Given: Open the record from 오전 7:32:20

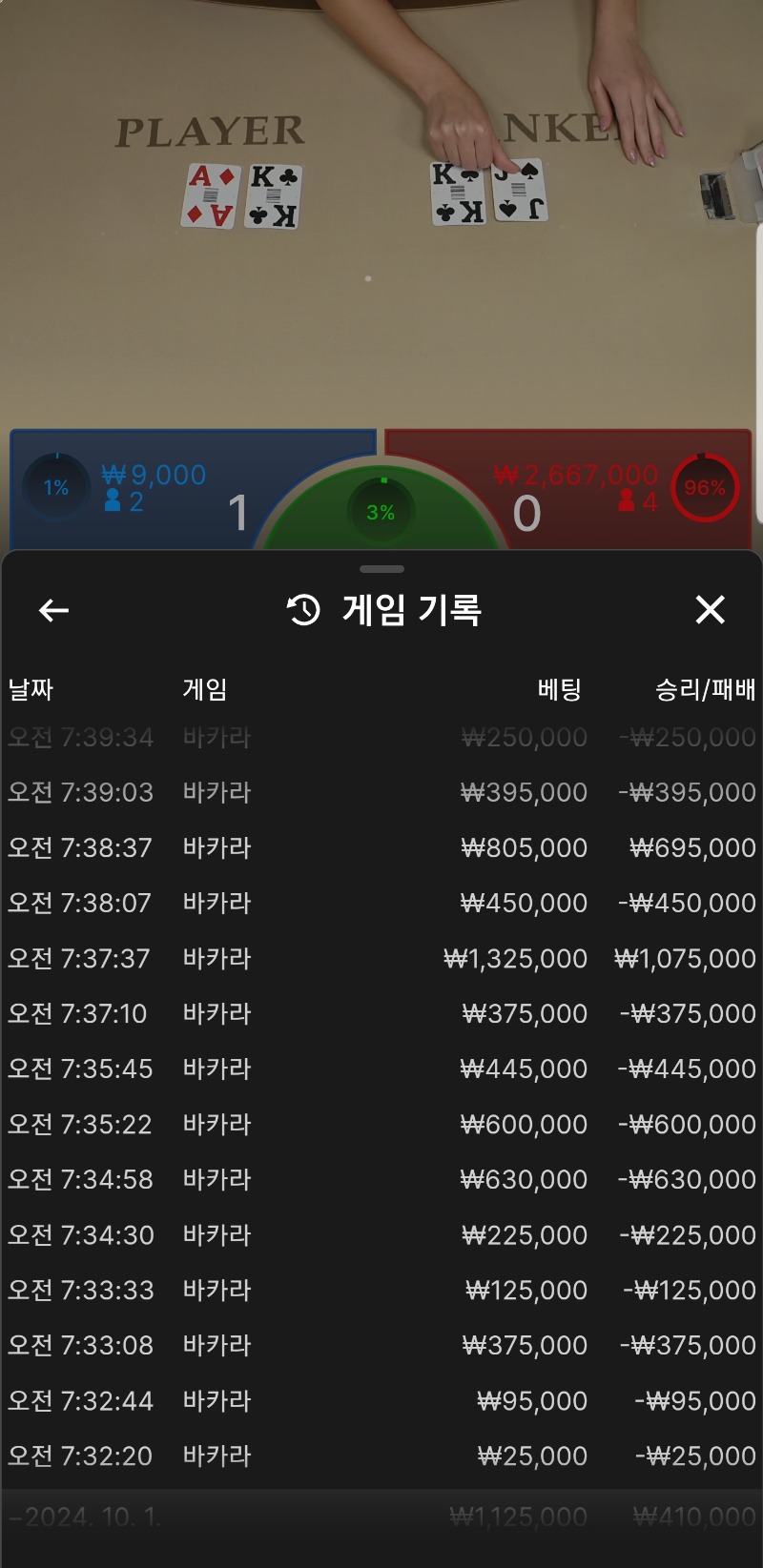Looking at the screenshot, I should 381,1456.
